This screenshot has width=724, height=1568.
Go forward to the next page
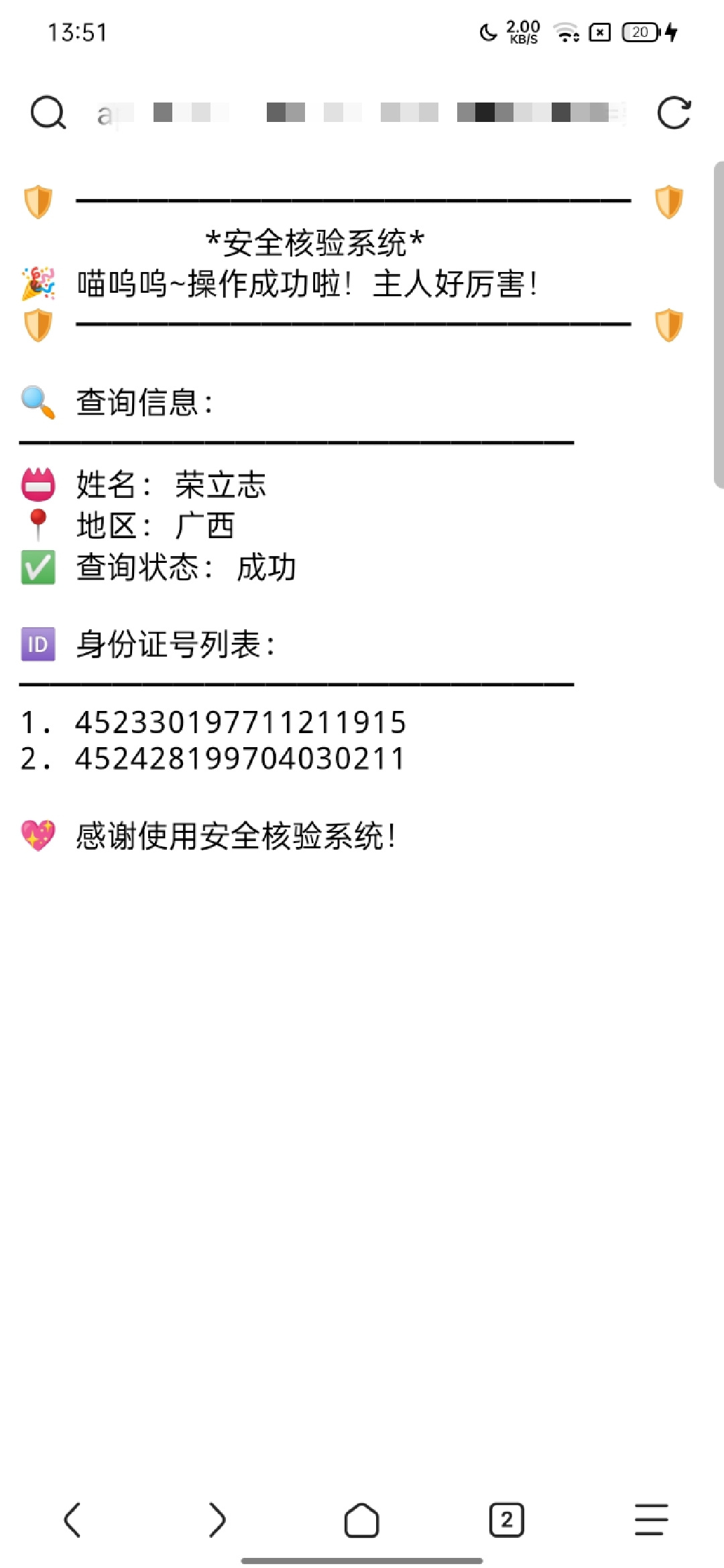217,1520
